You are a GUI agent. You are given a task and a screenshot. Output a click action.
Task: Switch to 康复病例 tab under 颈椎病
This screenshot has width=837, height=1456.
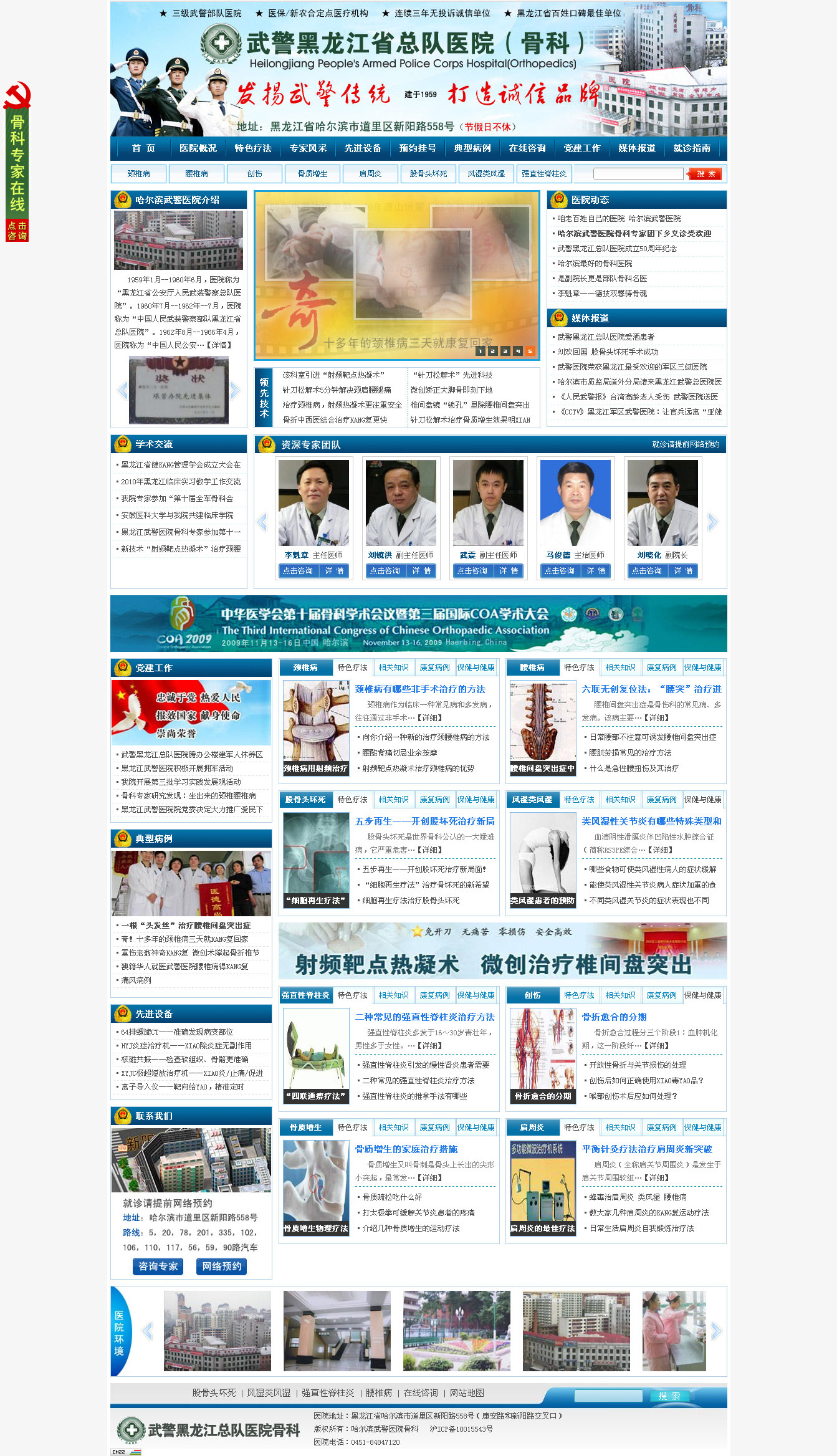click(434, 668)
